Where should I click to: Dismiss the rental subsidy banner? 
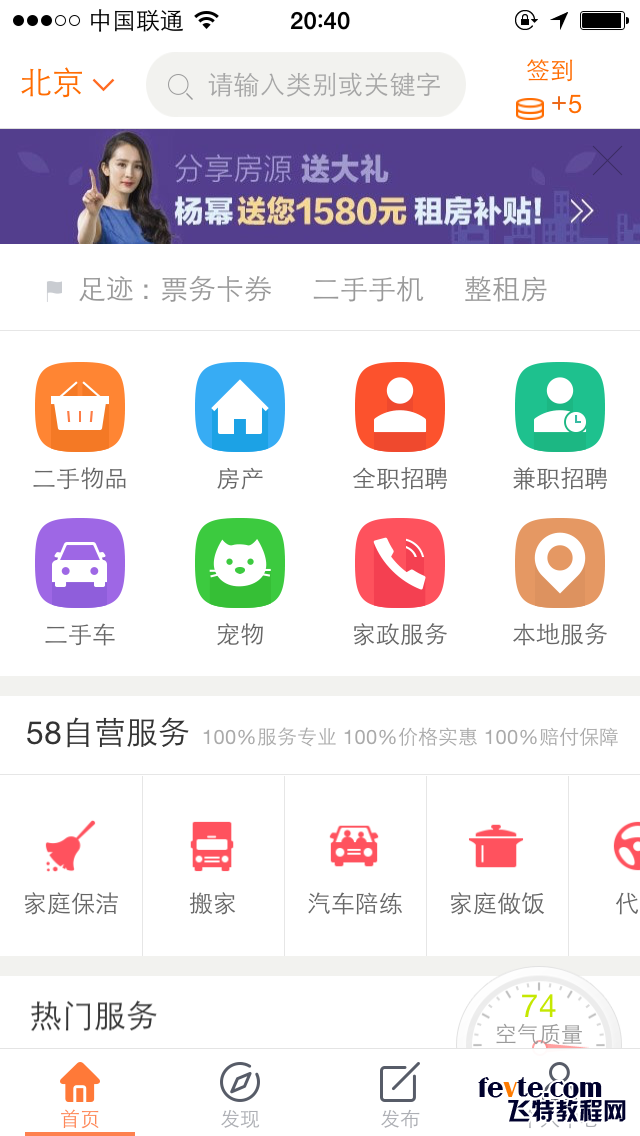[607, 160]
